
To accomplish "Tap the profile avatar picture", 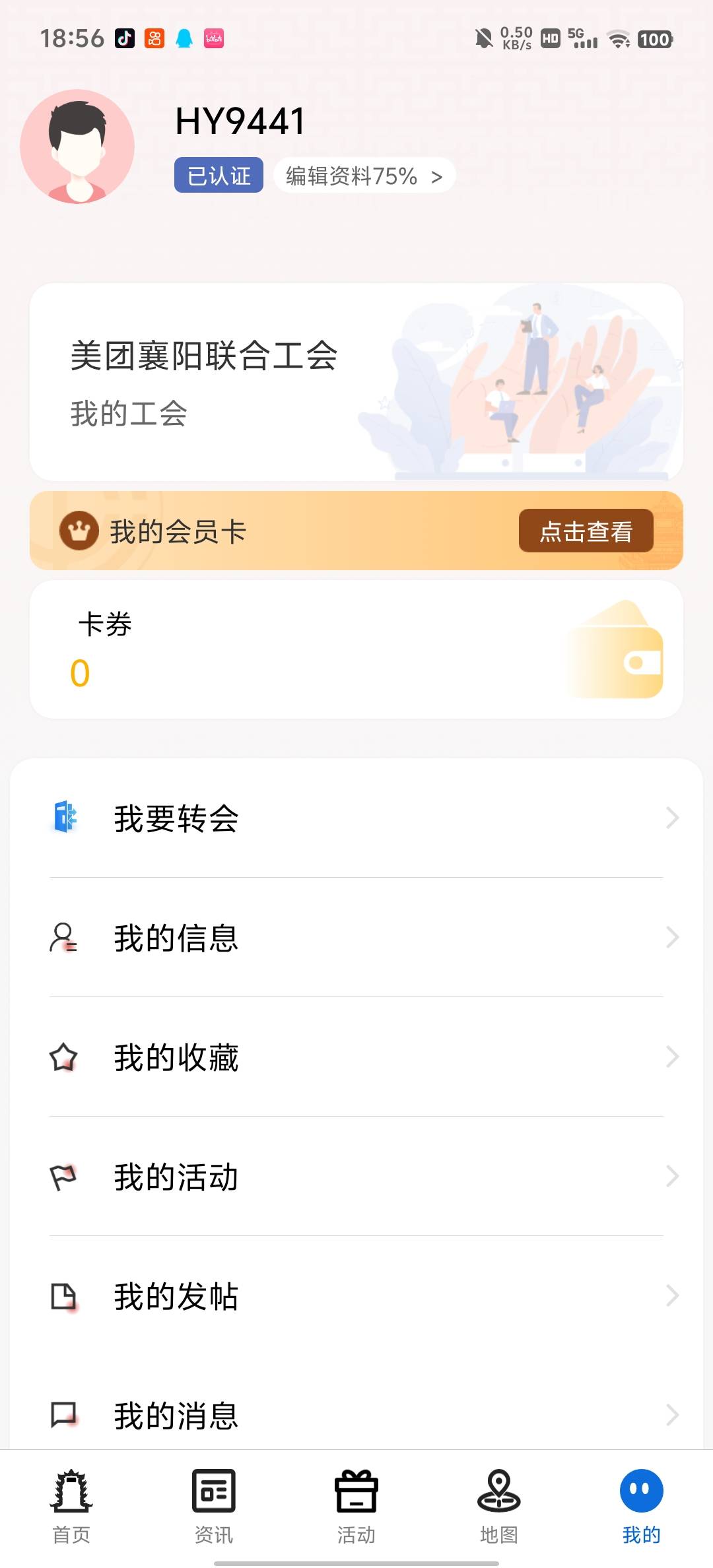I will [x=77, y=146].
